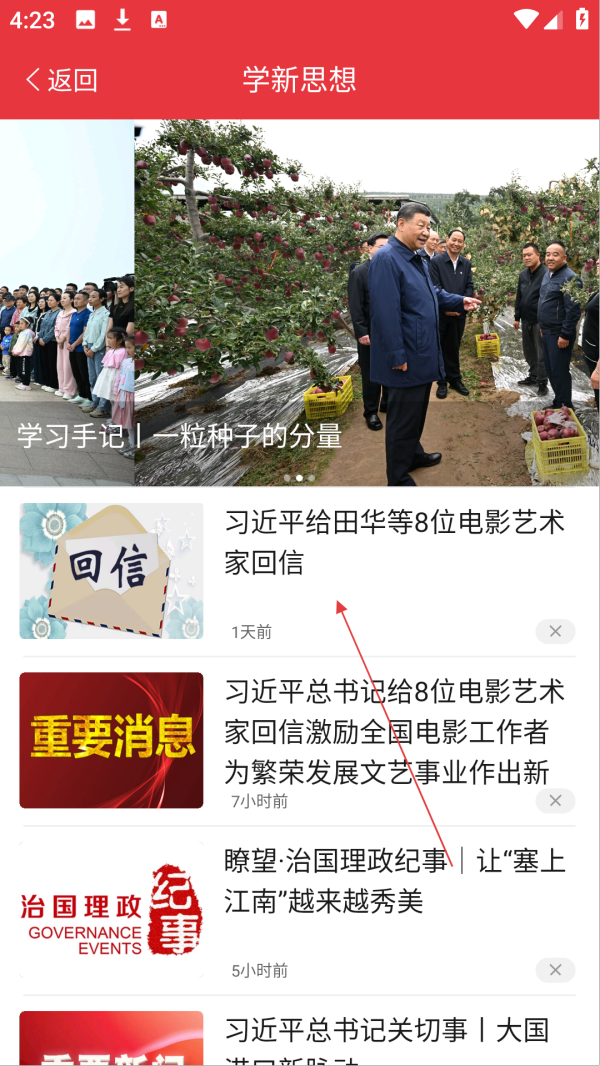
Task: Open article 瞭望·治国理政纪事 塞上江南
Action: tap(394, 881)
